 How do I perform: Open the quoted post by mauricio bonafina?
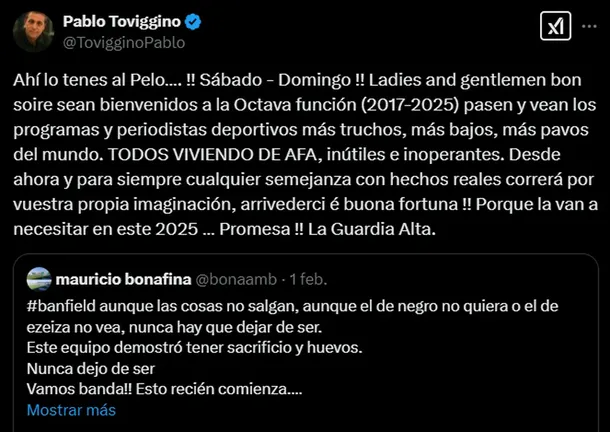click(x=300, y=340)
